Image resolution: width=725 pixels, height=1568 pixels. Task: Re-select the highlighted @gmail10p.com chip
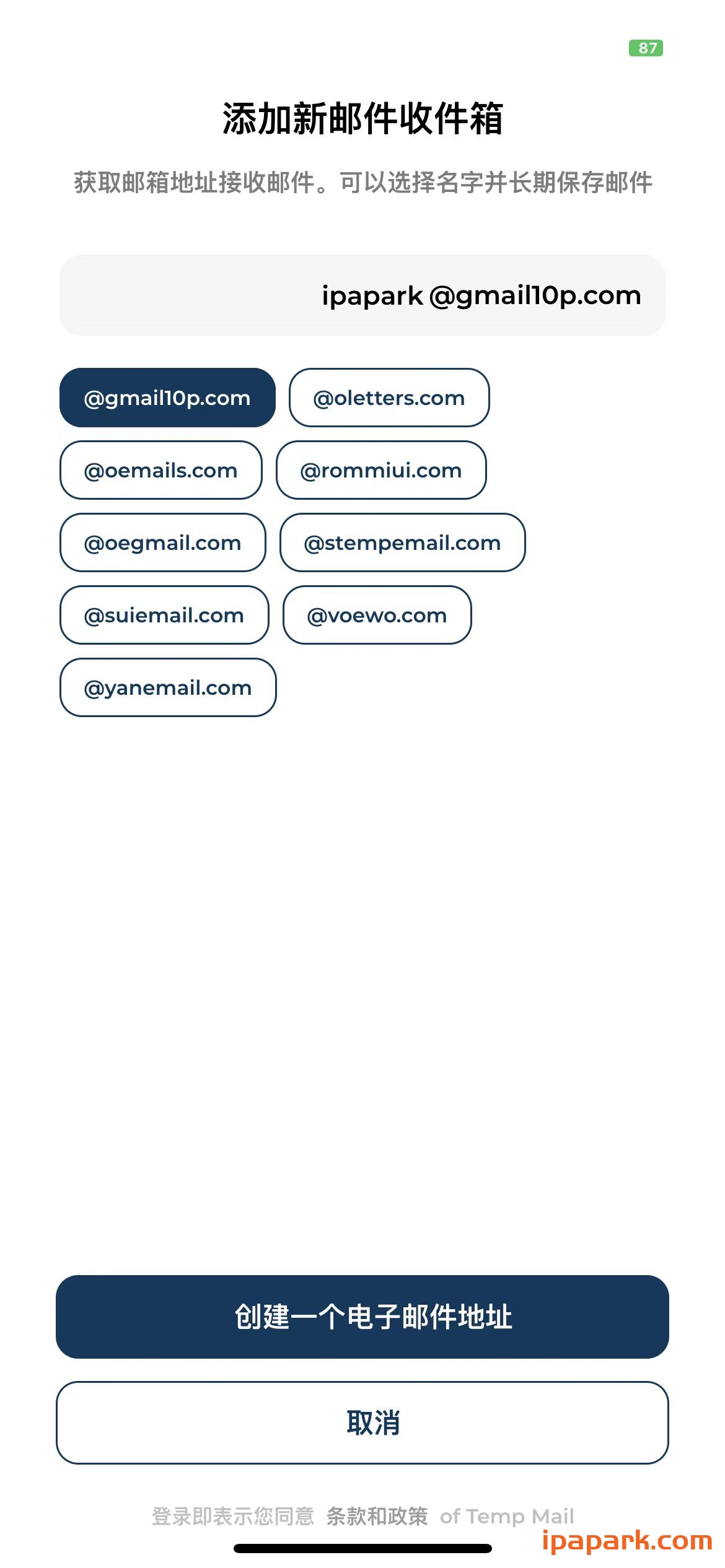click(167, 398)
